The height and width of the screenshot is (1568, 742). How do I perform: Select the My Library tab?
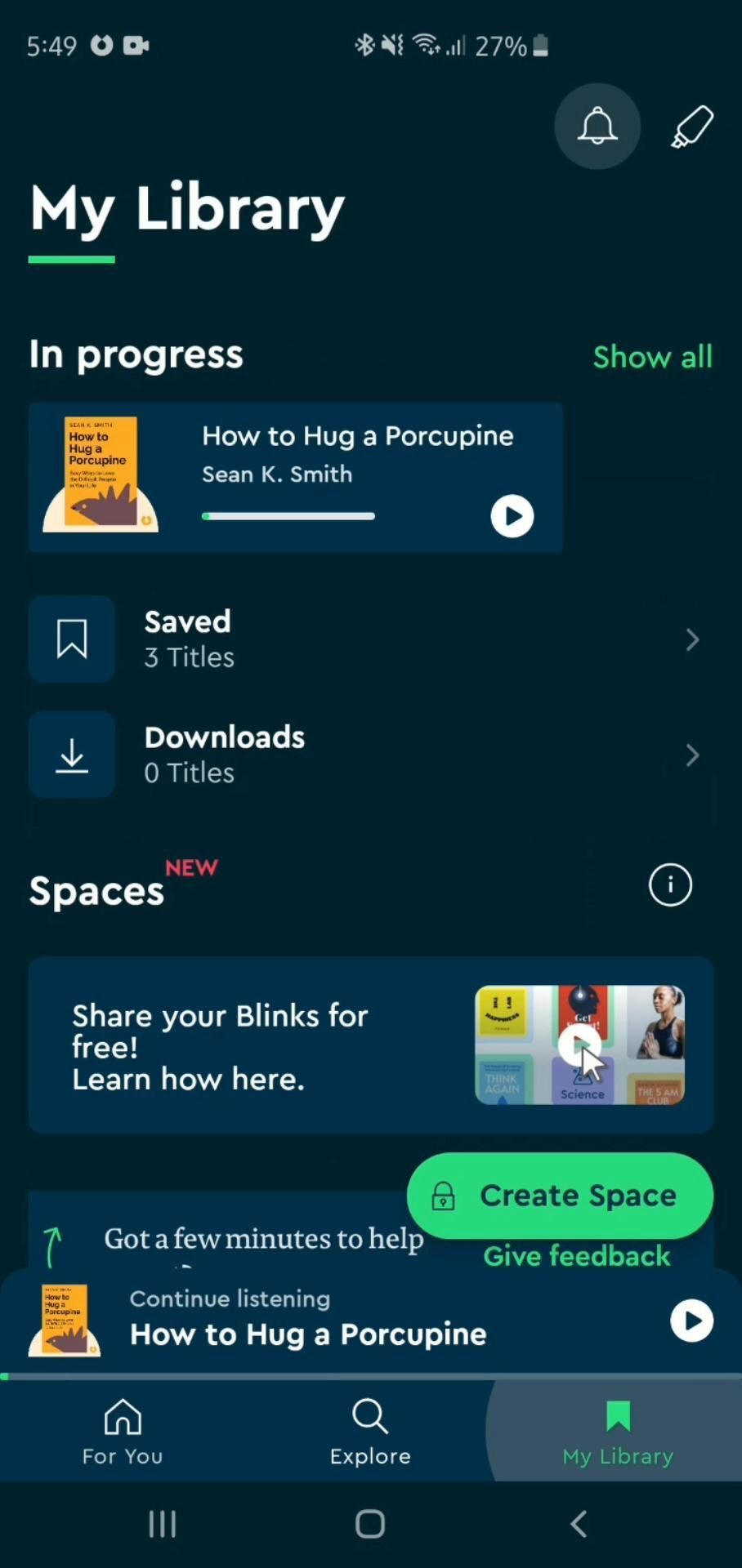(x=618, y=1431)
